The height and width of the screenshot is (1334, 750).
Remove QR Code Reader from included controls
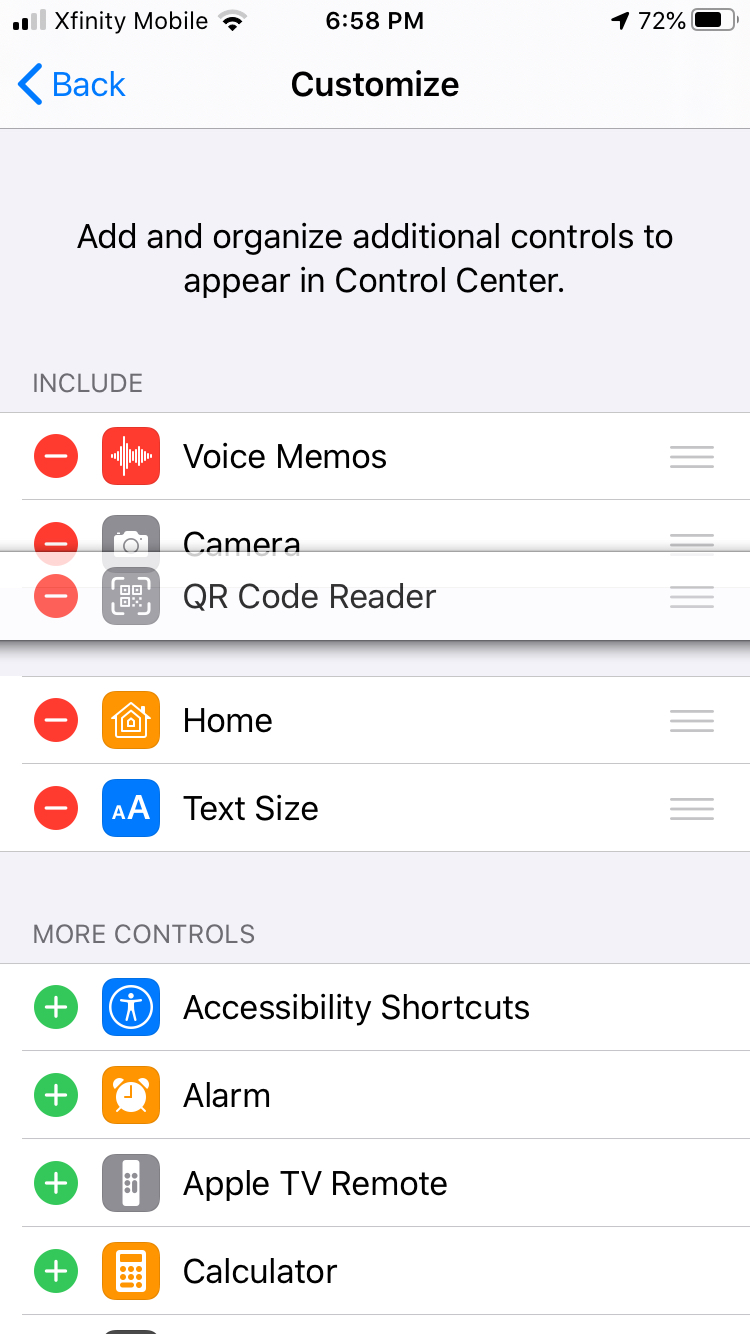pos(56,596)
